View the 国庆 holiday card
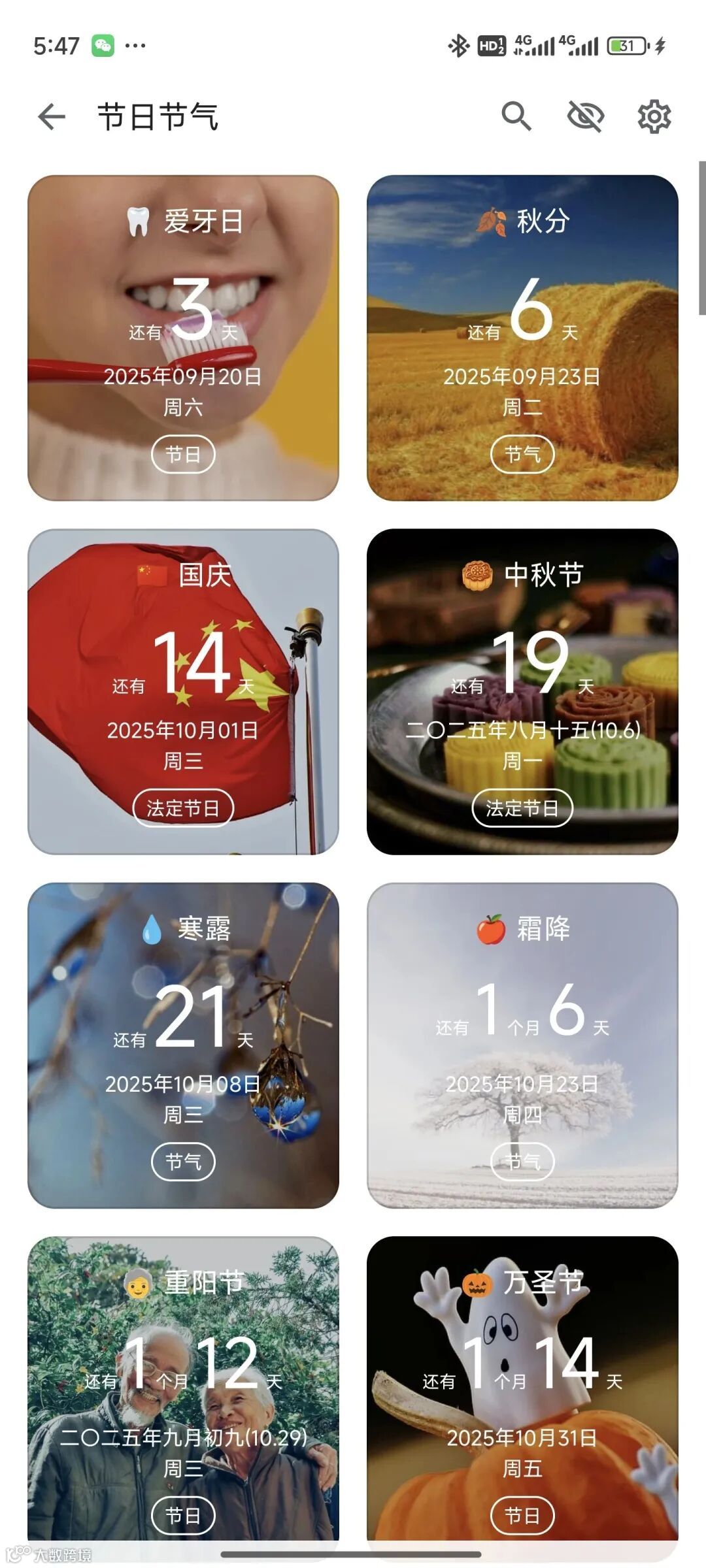 click(x=183, y=691)
